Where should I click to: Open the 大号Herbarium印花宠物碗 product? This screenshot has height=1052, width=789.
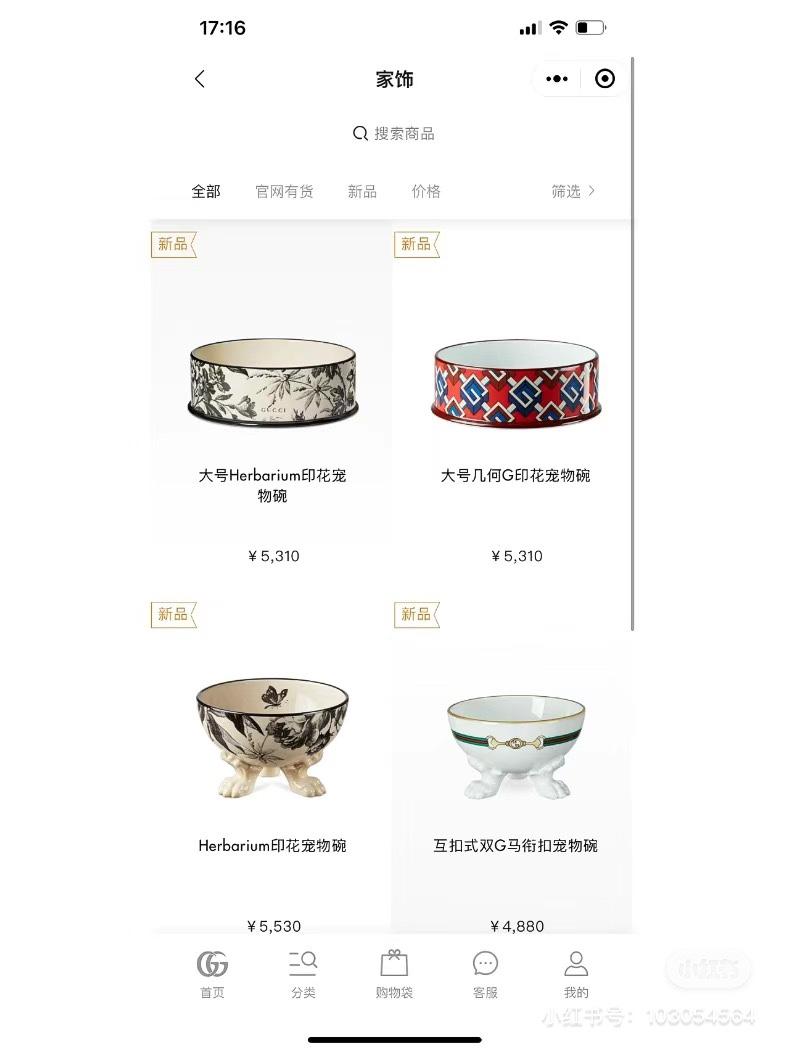(272, 382)
